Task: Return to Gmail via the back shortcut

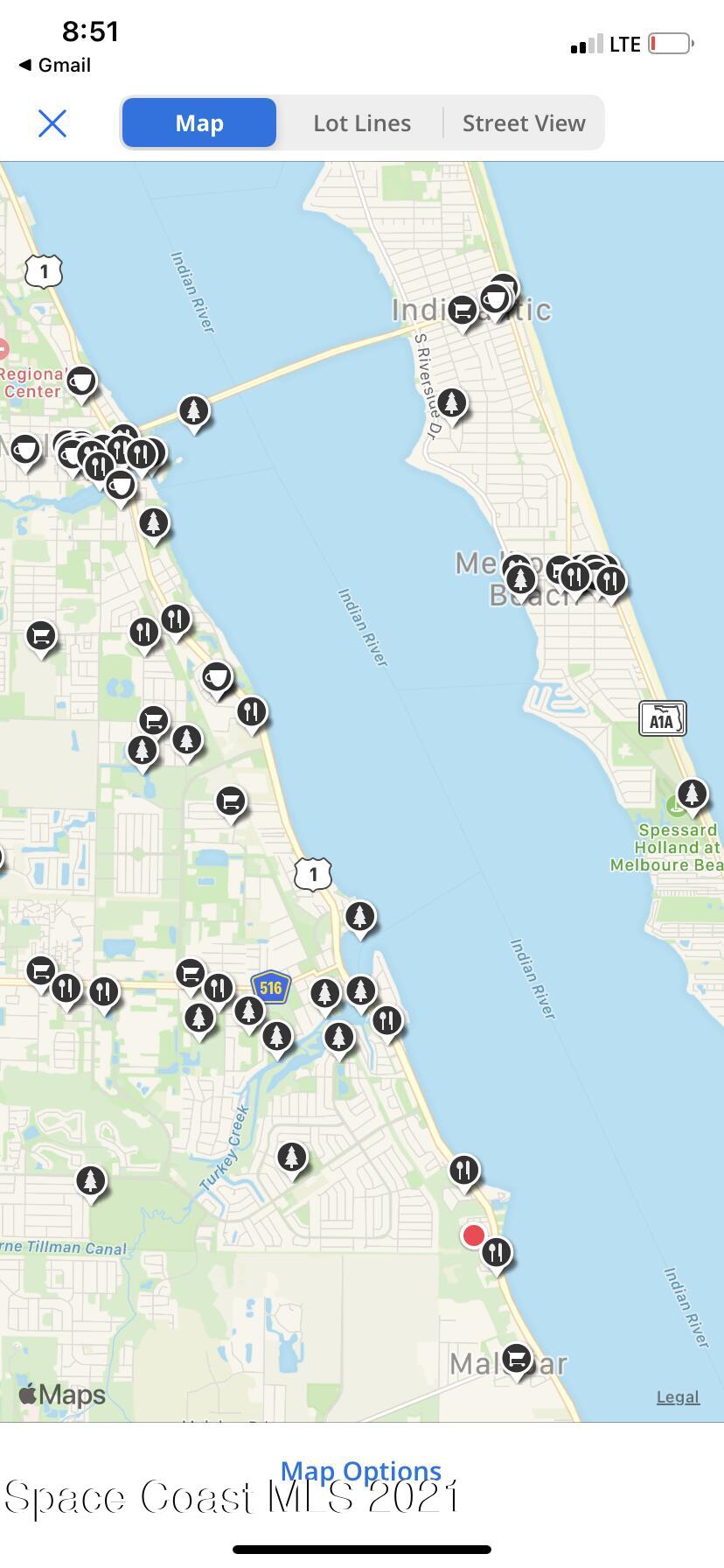Action: coord(54,65)
